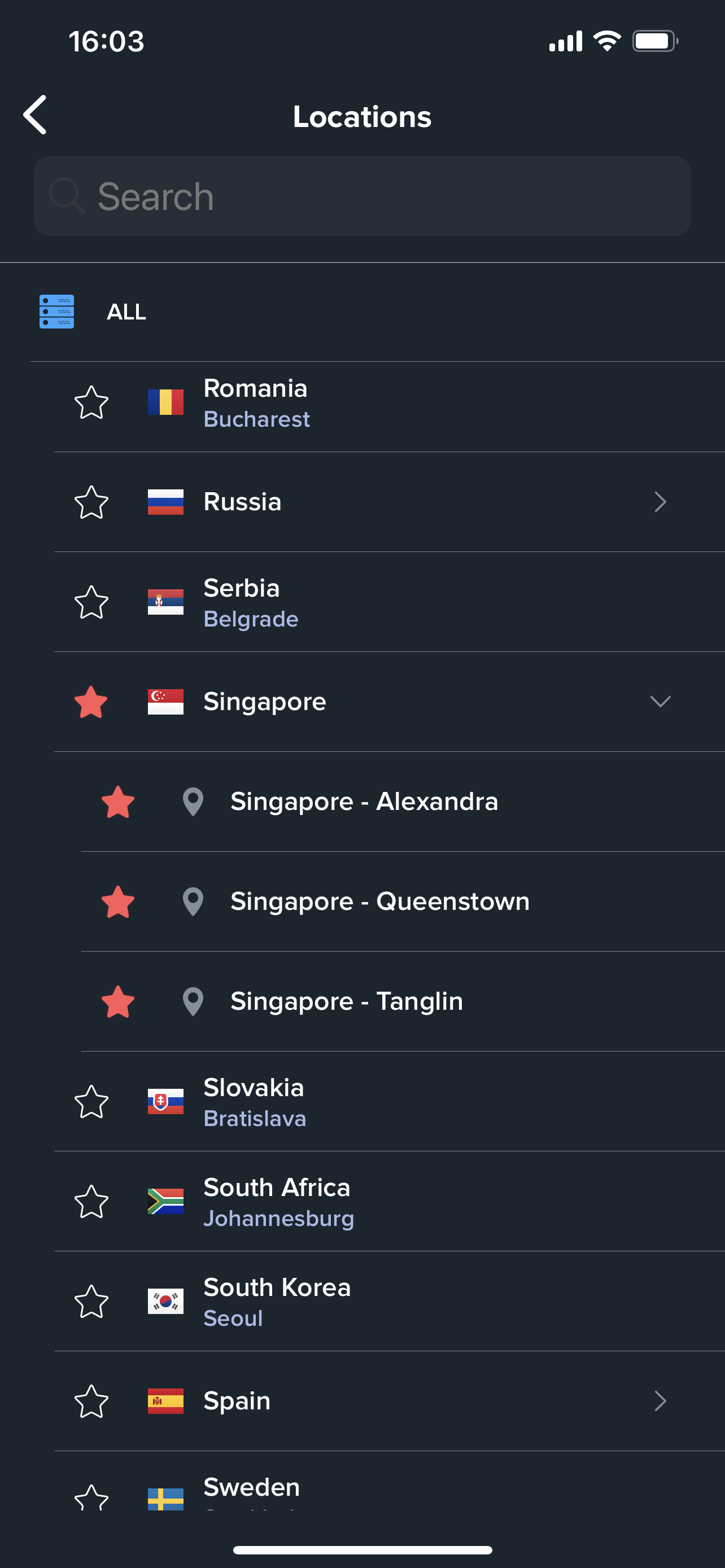Tap the Search locations field
The height and width of the screenshot is (1568, 725).
(362, 196)
